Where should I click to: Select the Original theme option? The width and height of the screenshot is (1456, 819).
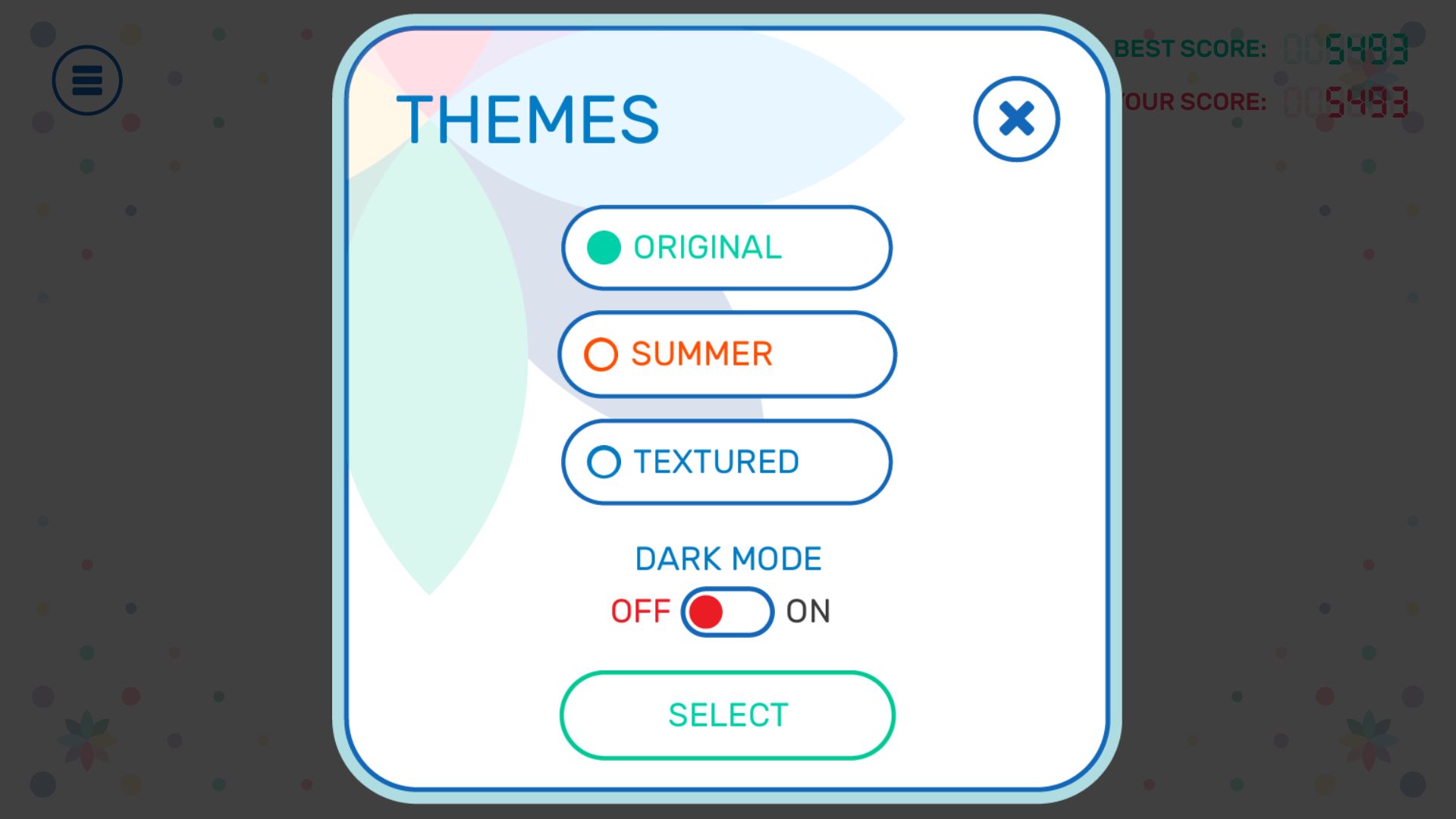click(x=726, y=248)
